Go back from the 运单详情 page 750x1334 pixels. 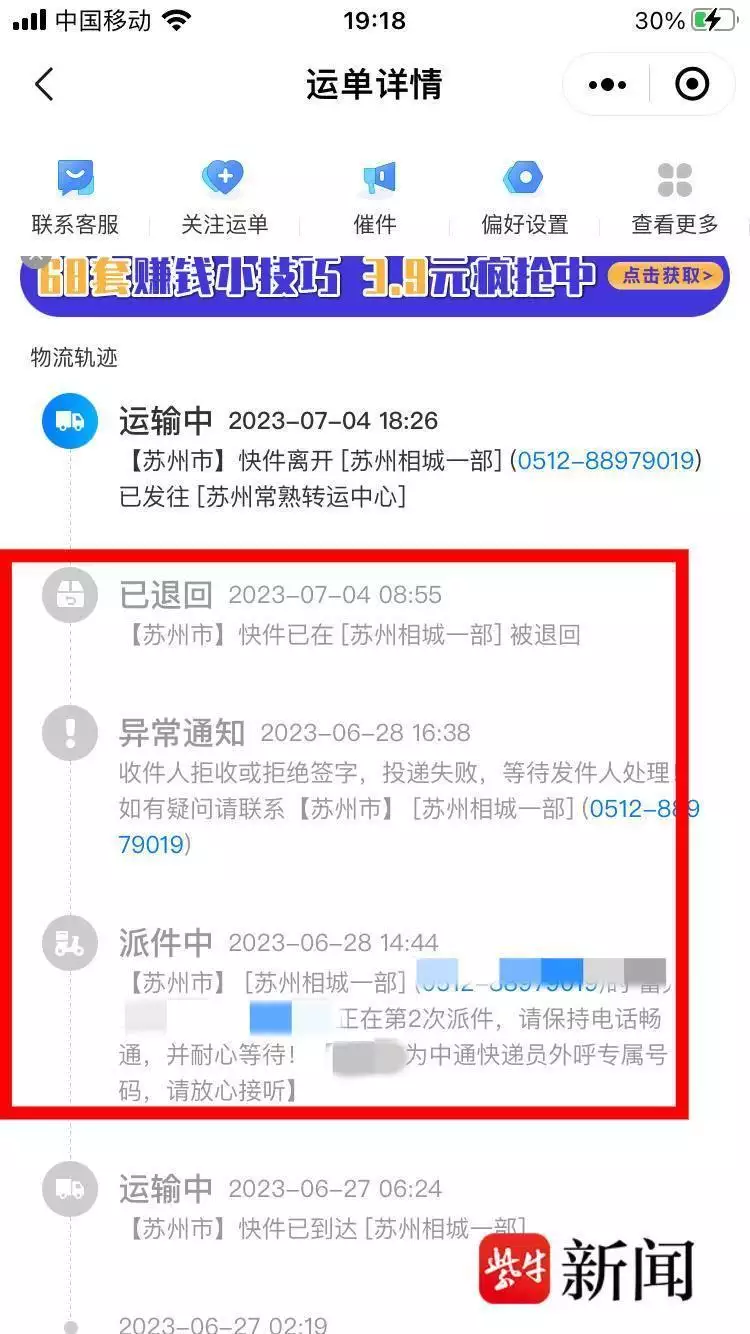tap(44, 85)
